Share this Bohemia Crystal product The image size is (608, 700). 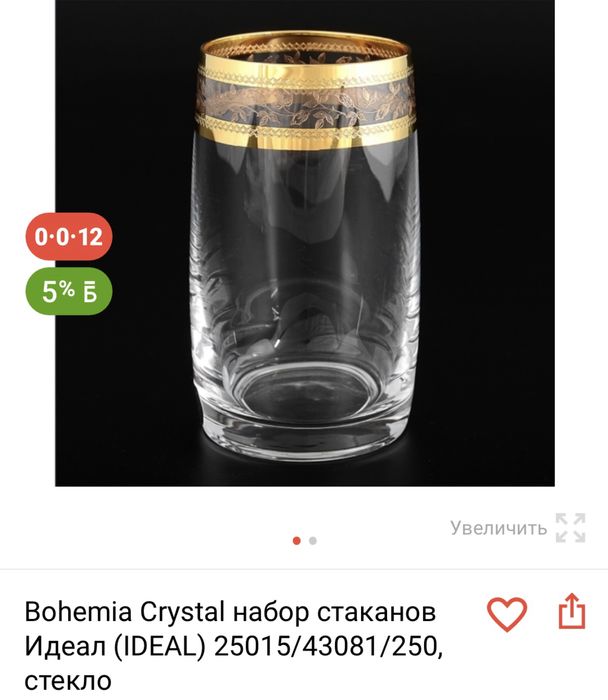click(x=570, y=612)
